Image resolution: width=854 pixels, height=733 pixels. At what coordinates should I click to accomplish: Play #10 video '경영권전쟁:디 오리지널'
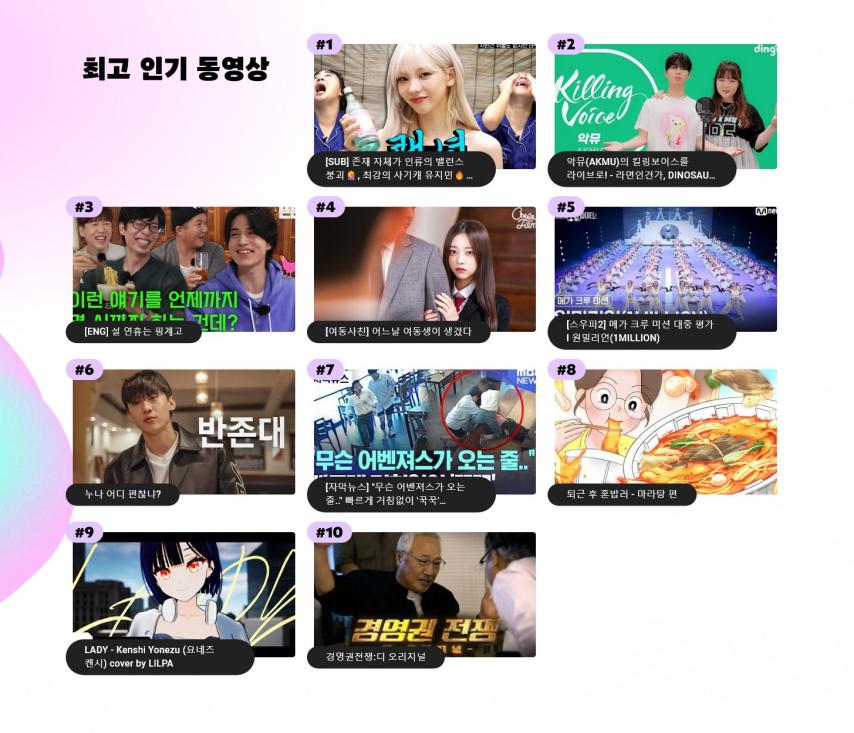tap(424, 590)
